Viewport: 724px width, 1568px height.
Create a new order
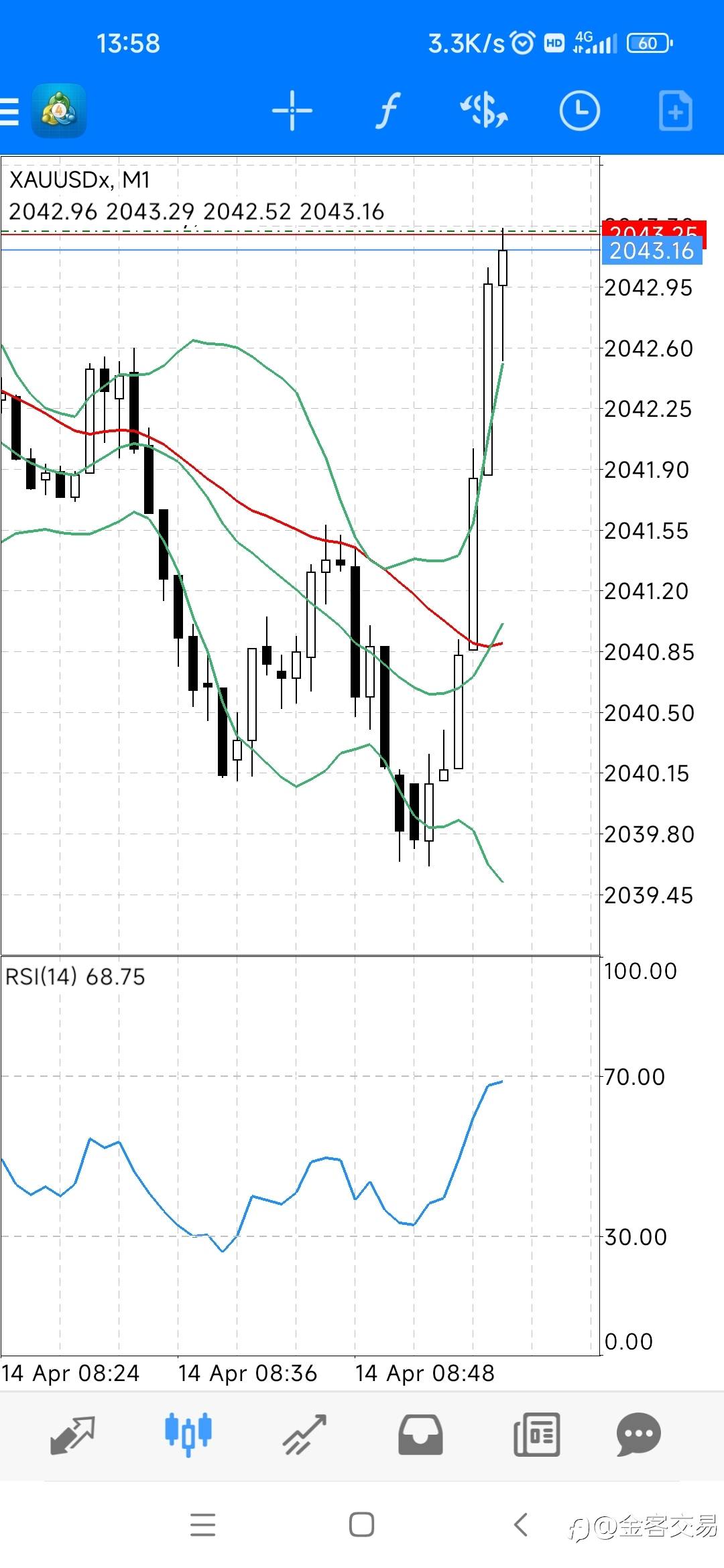pyautogui.click(x=675, y=111)
